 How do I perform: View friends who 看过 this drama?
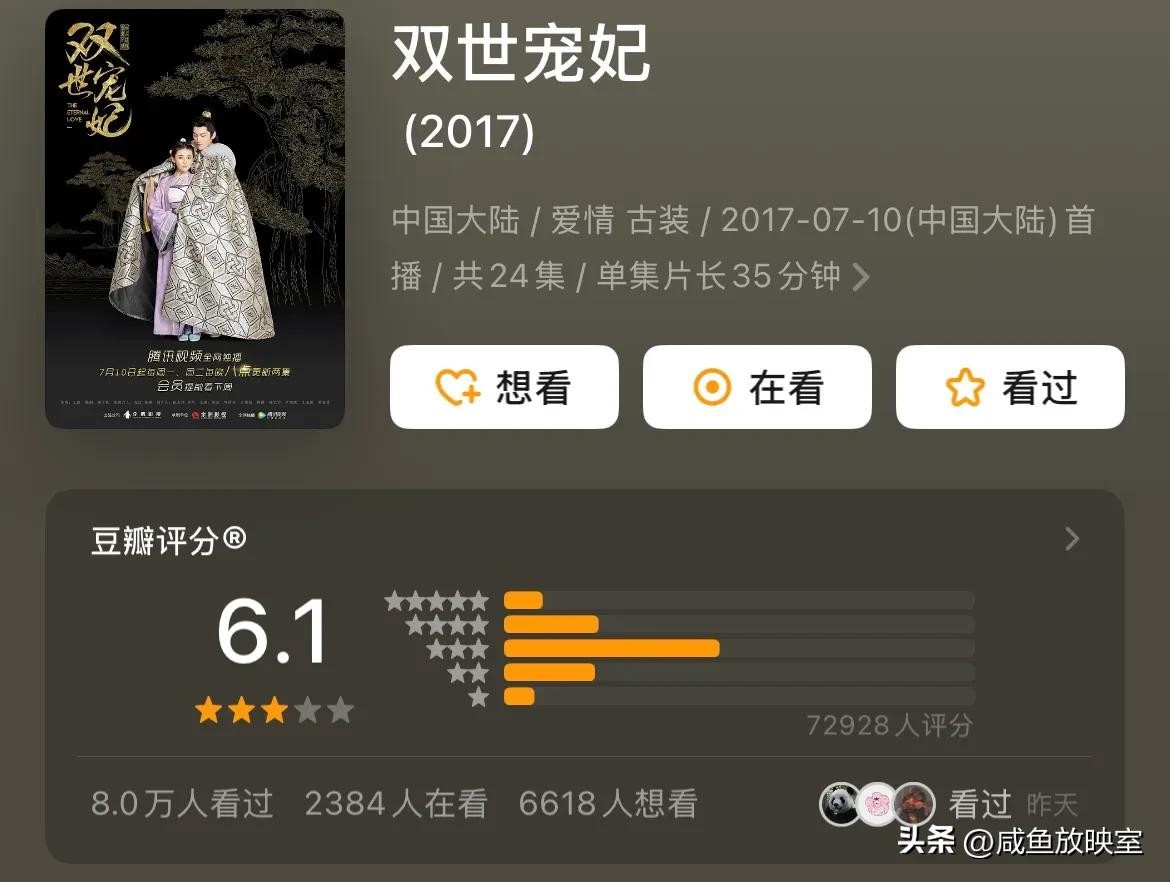point(946,804)
